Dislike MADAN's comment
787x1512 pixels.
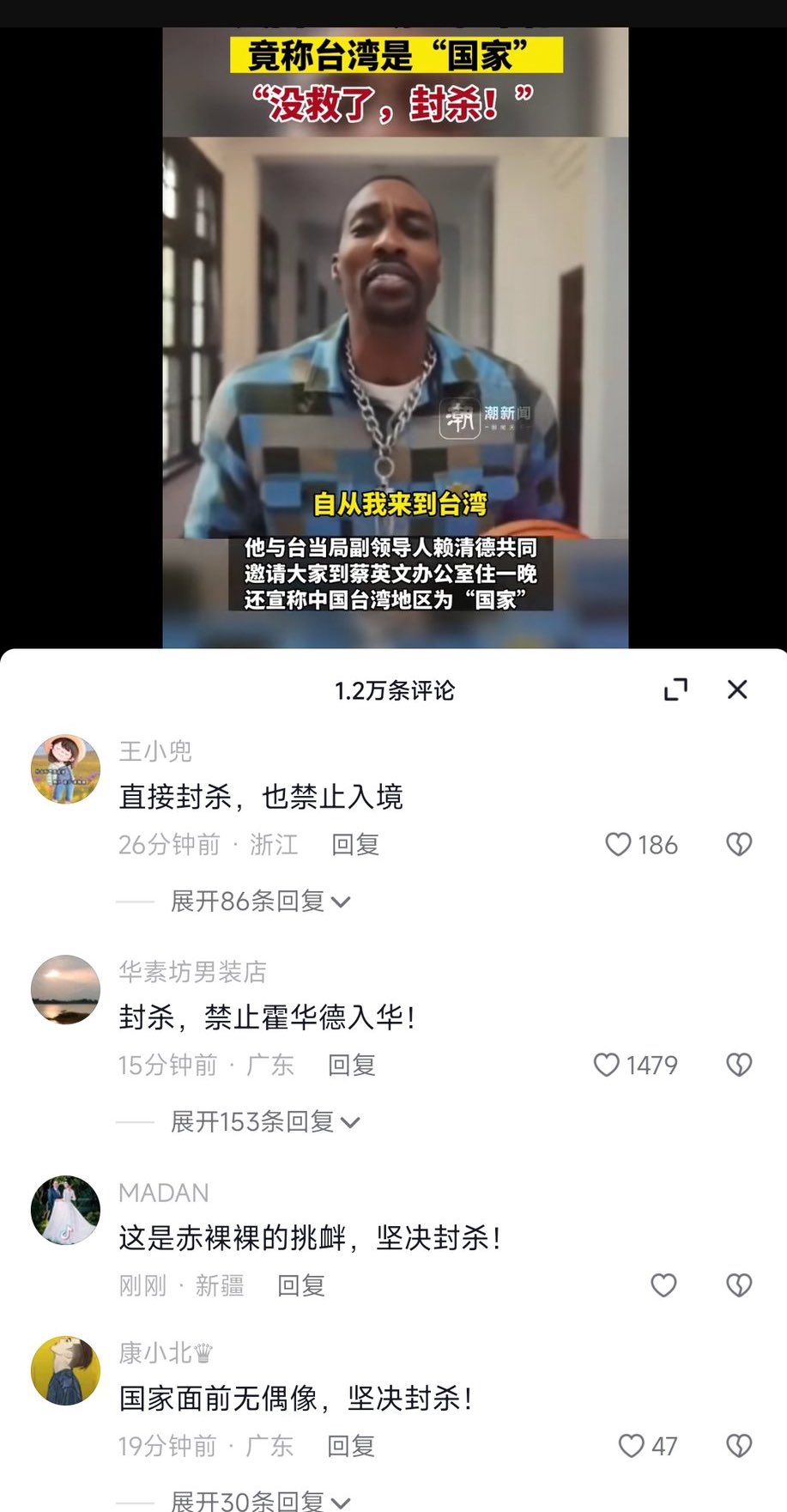tap(739, 1285)
